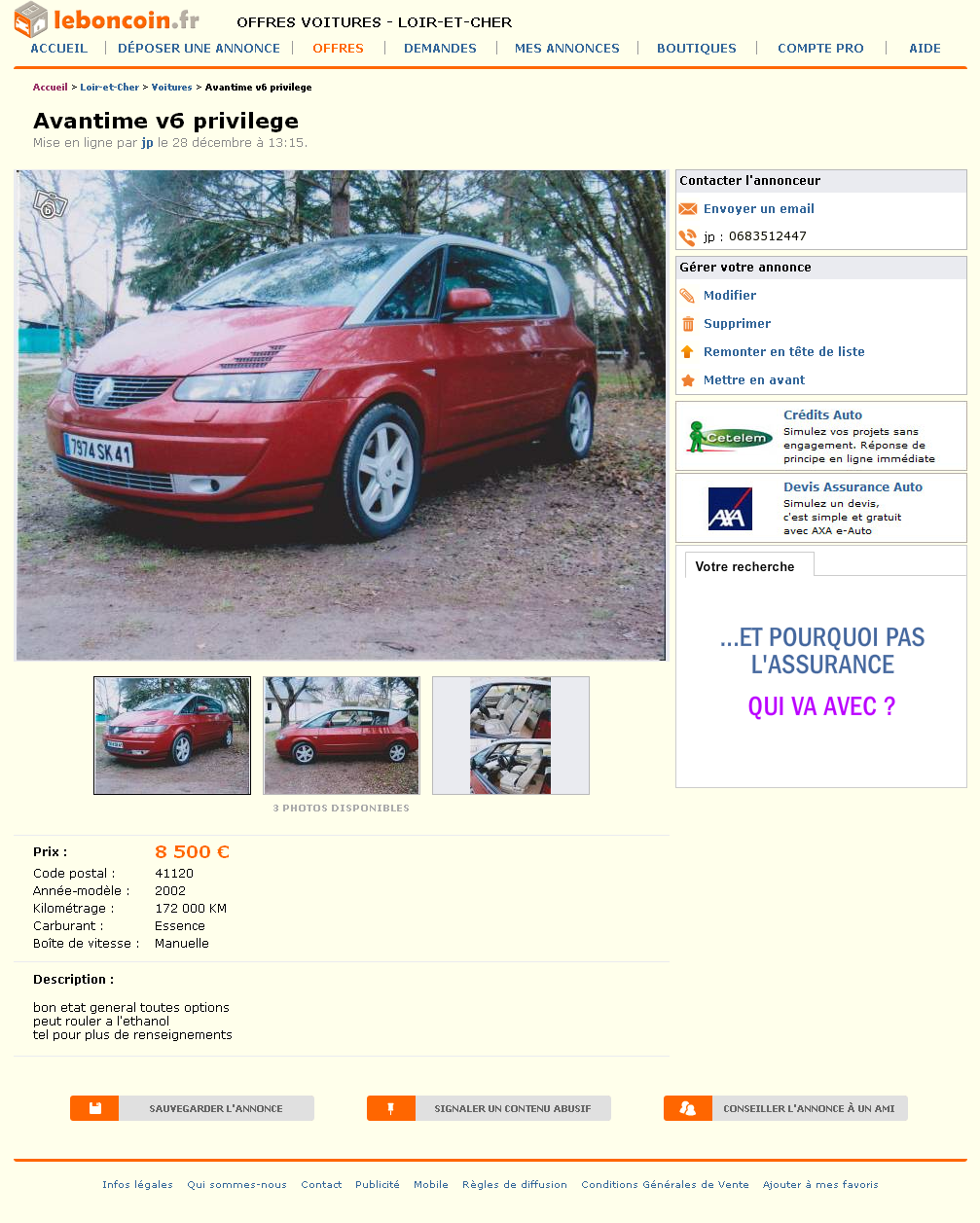
Task: Open the Votre recherche tab
Action: click(x=744, y=567)
